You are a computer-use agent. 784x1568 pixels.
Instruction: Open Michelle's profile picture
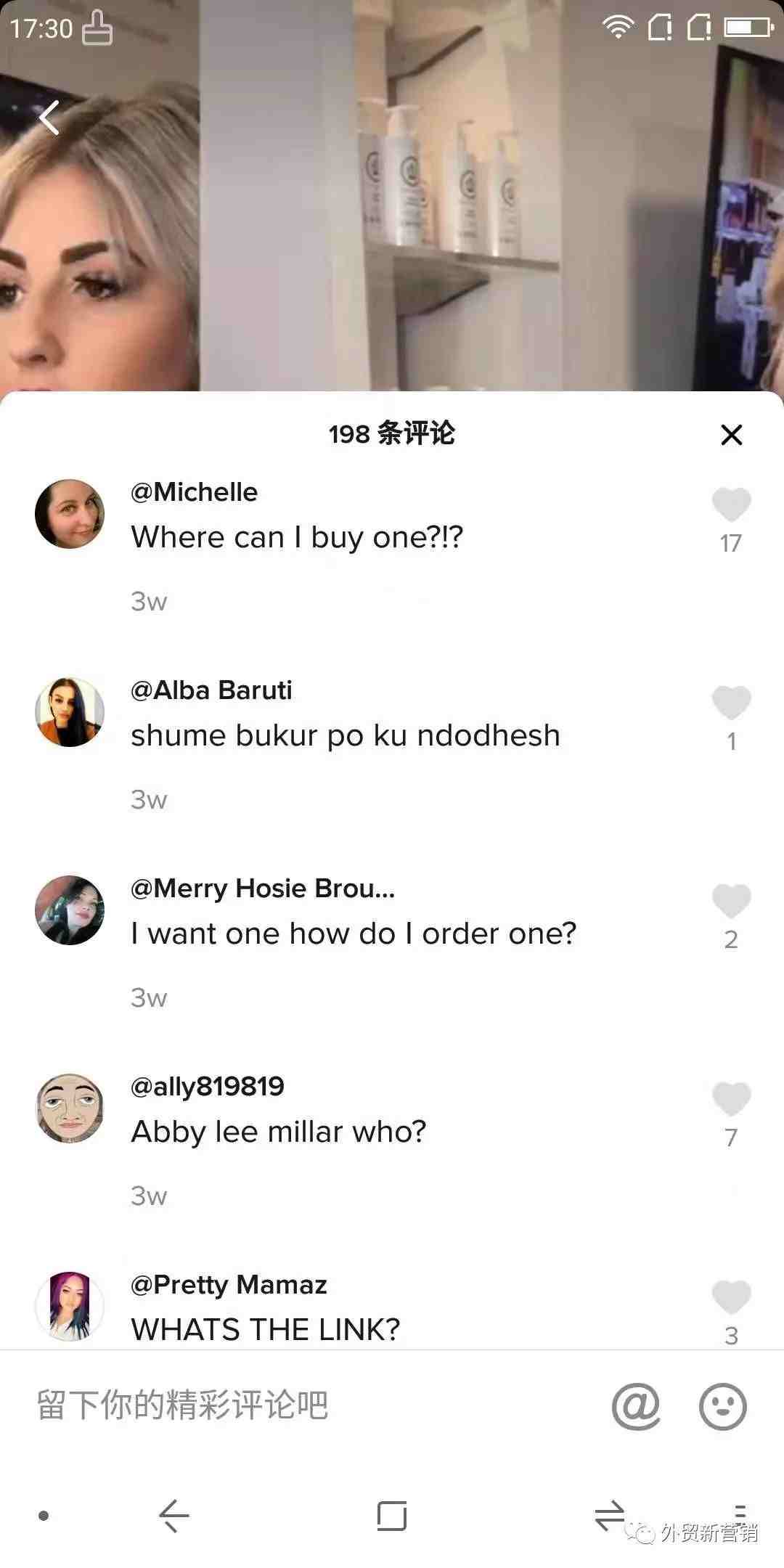point(70,514)
